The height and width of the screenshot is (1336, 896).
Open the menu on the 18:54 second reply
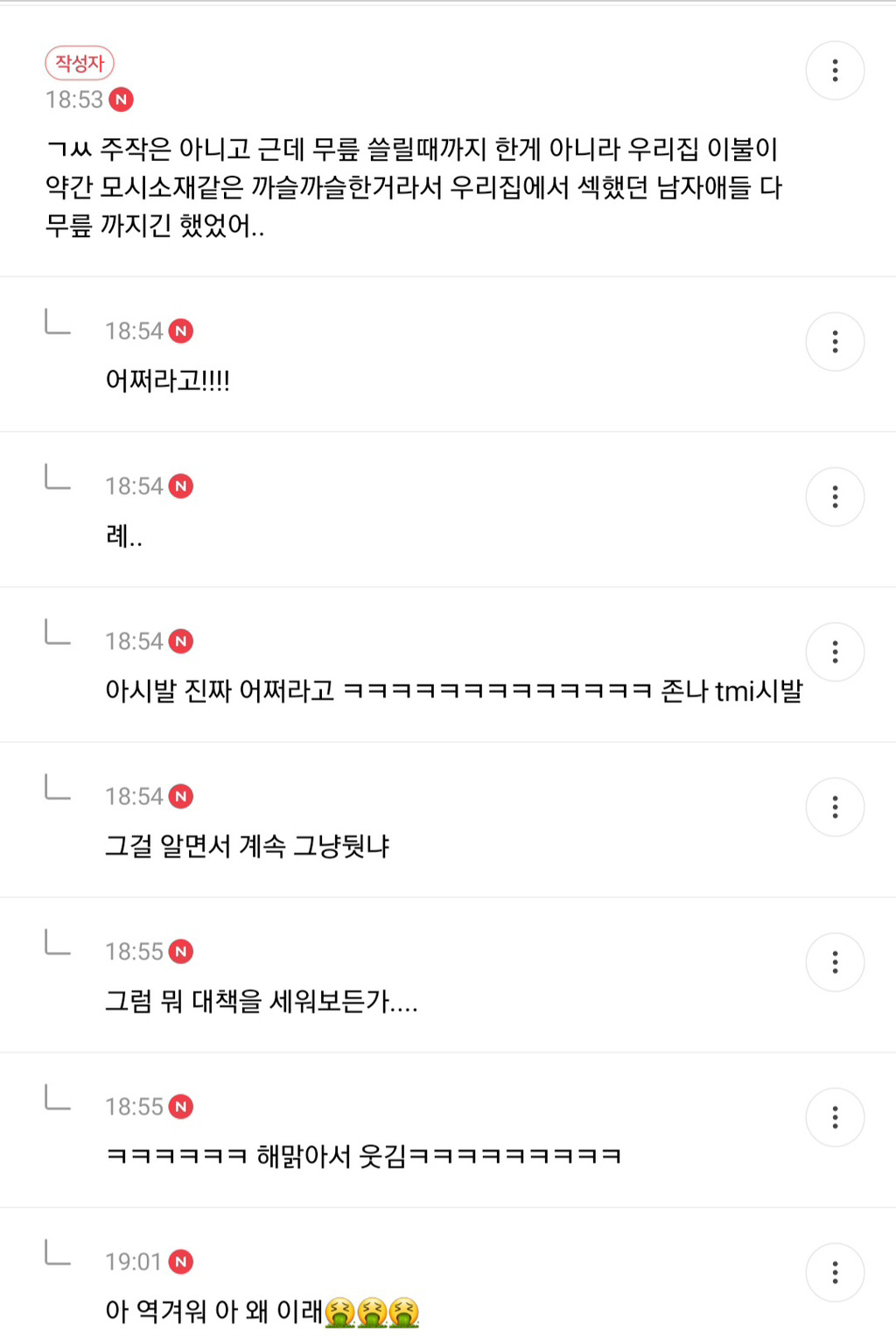click(835, 496)
